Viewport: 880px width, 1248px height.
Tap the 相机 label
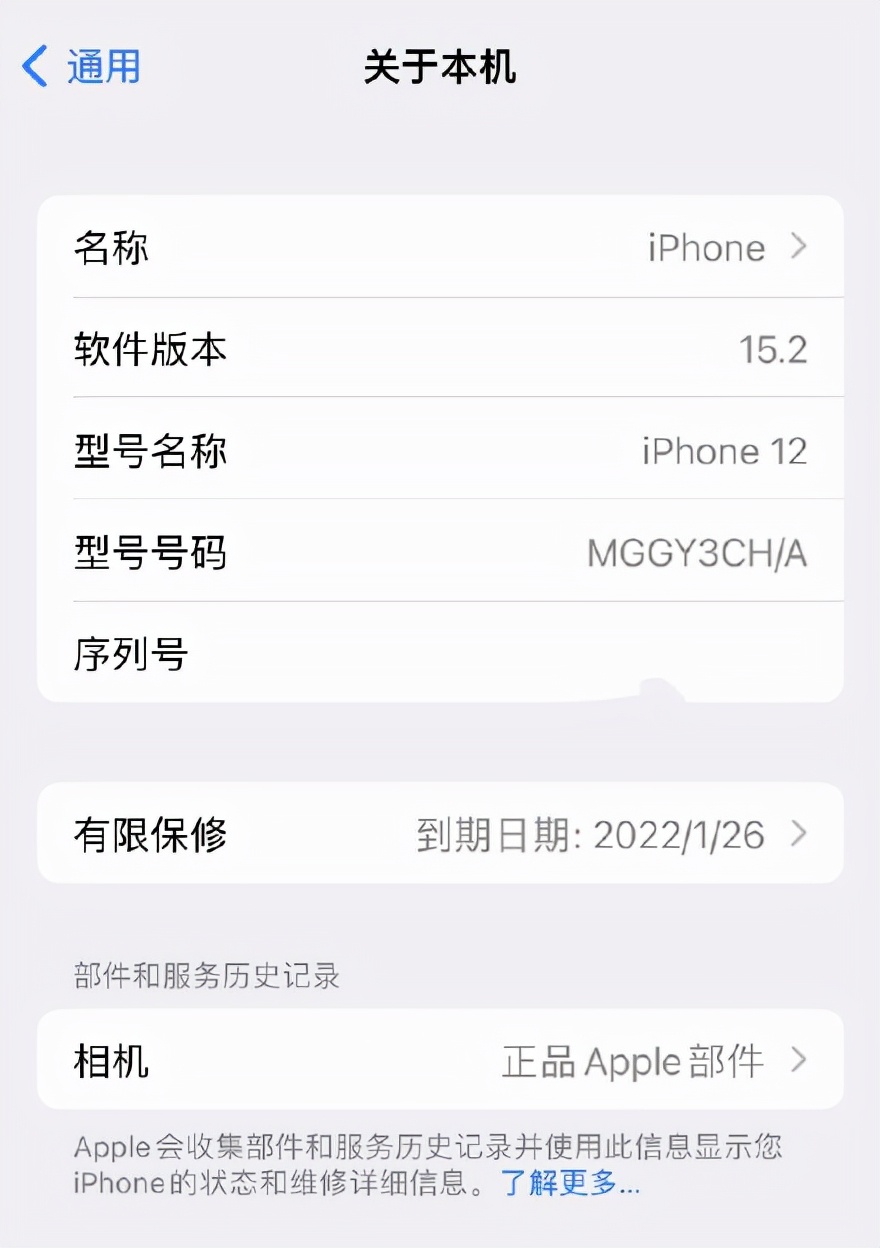coord(110,1060)
